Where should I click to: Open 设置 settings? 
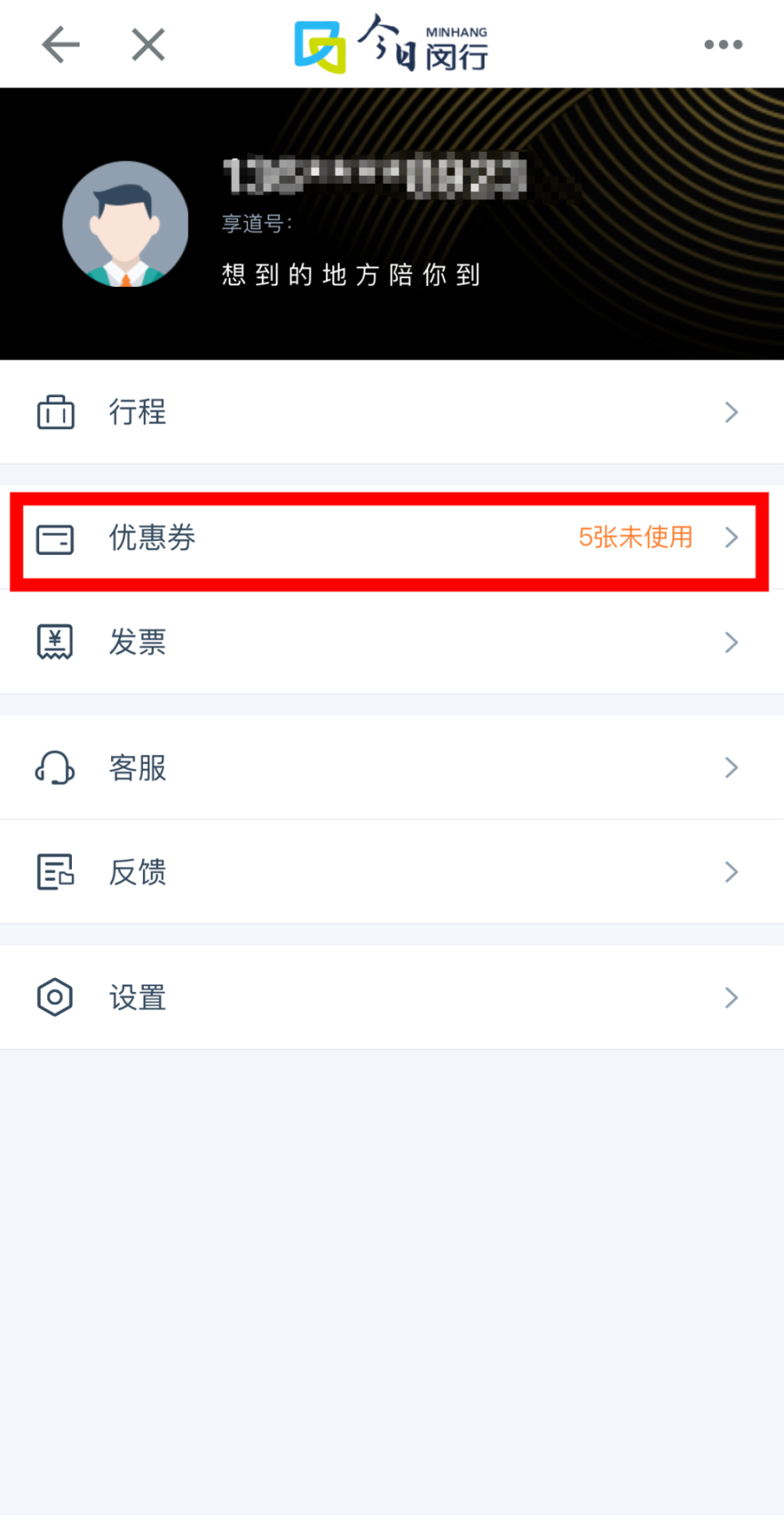pos(392,998)
